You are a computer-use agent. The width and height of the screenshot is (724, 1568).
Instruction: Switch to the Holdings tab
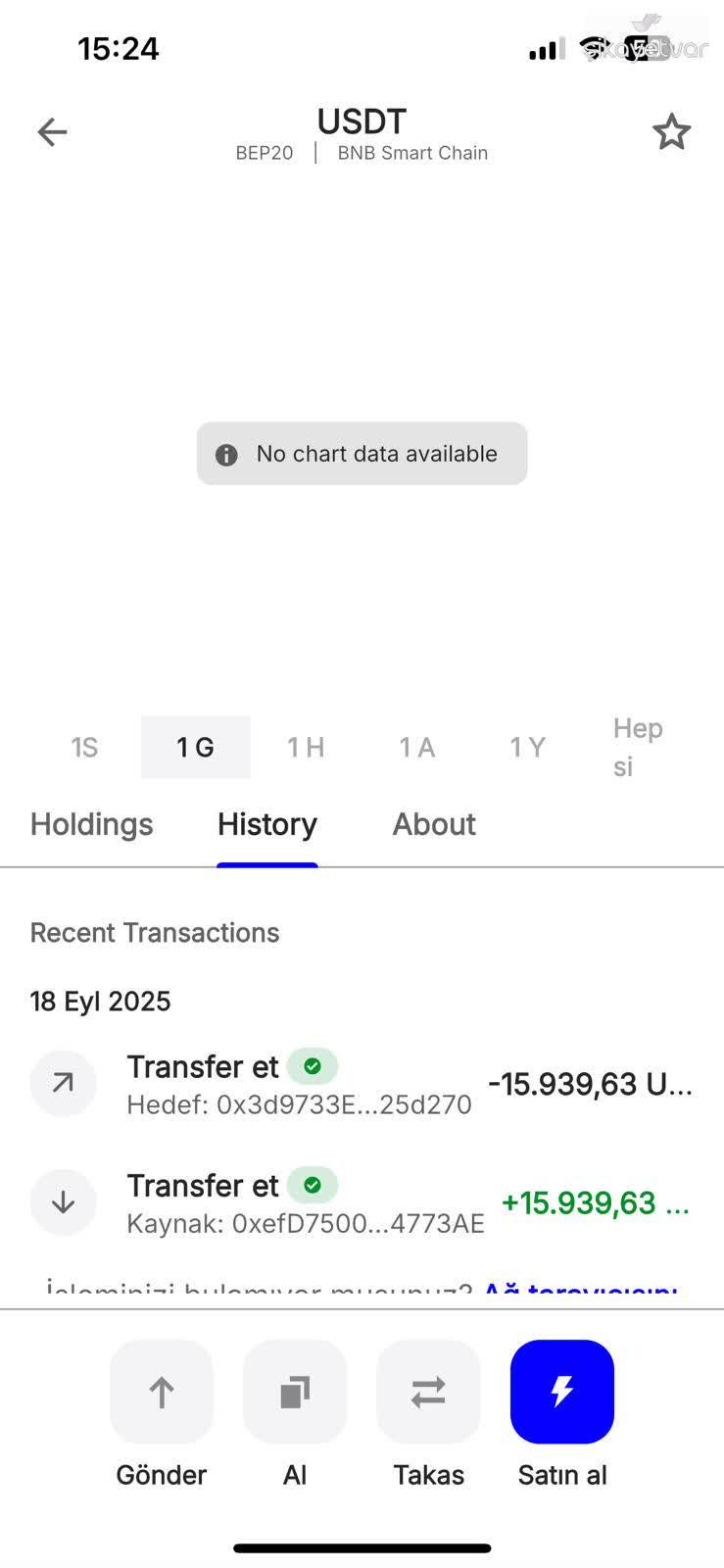pyautogui.click(x=91, y=824)
